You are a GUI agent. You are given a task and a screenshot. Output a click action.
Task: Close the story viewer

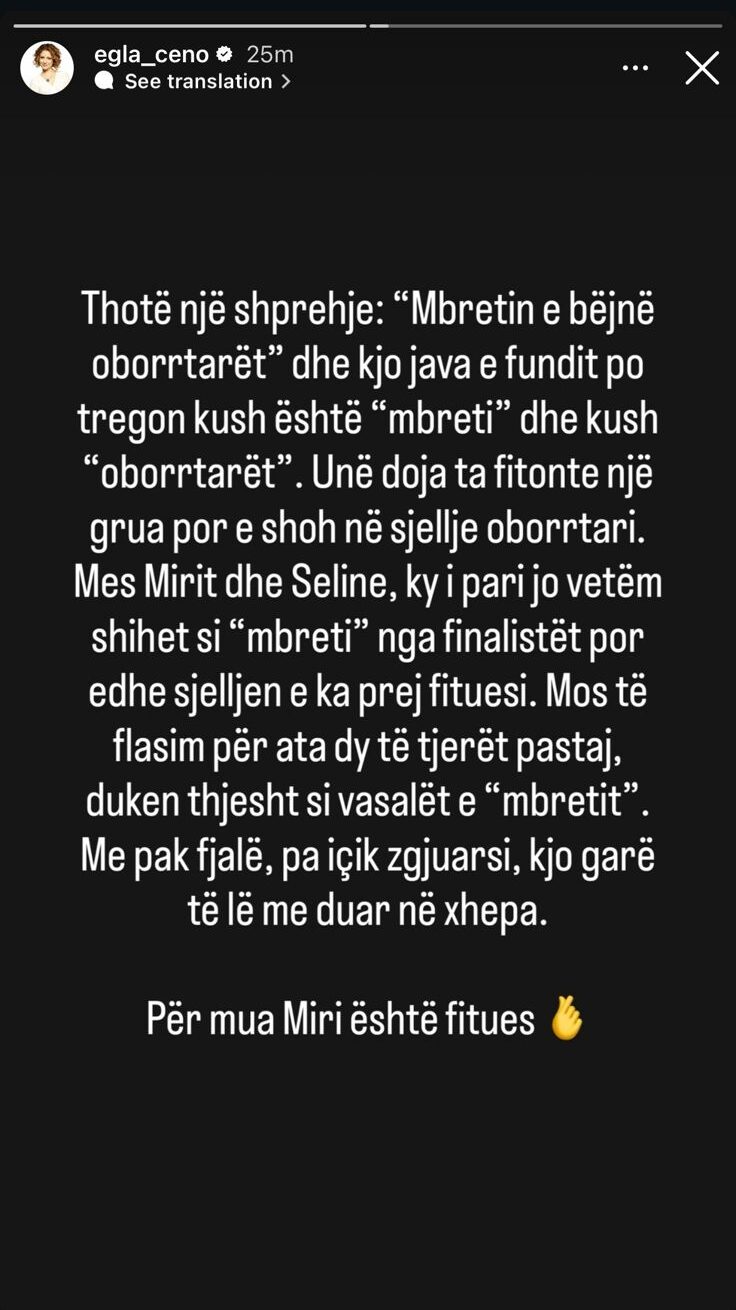point(702,68)
